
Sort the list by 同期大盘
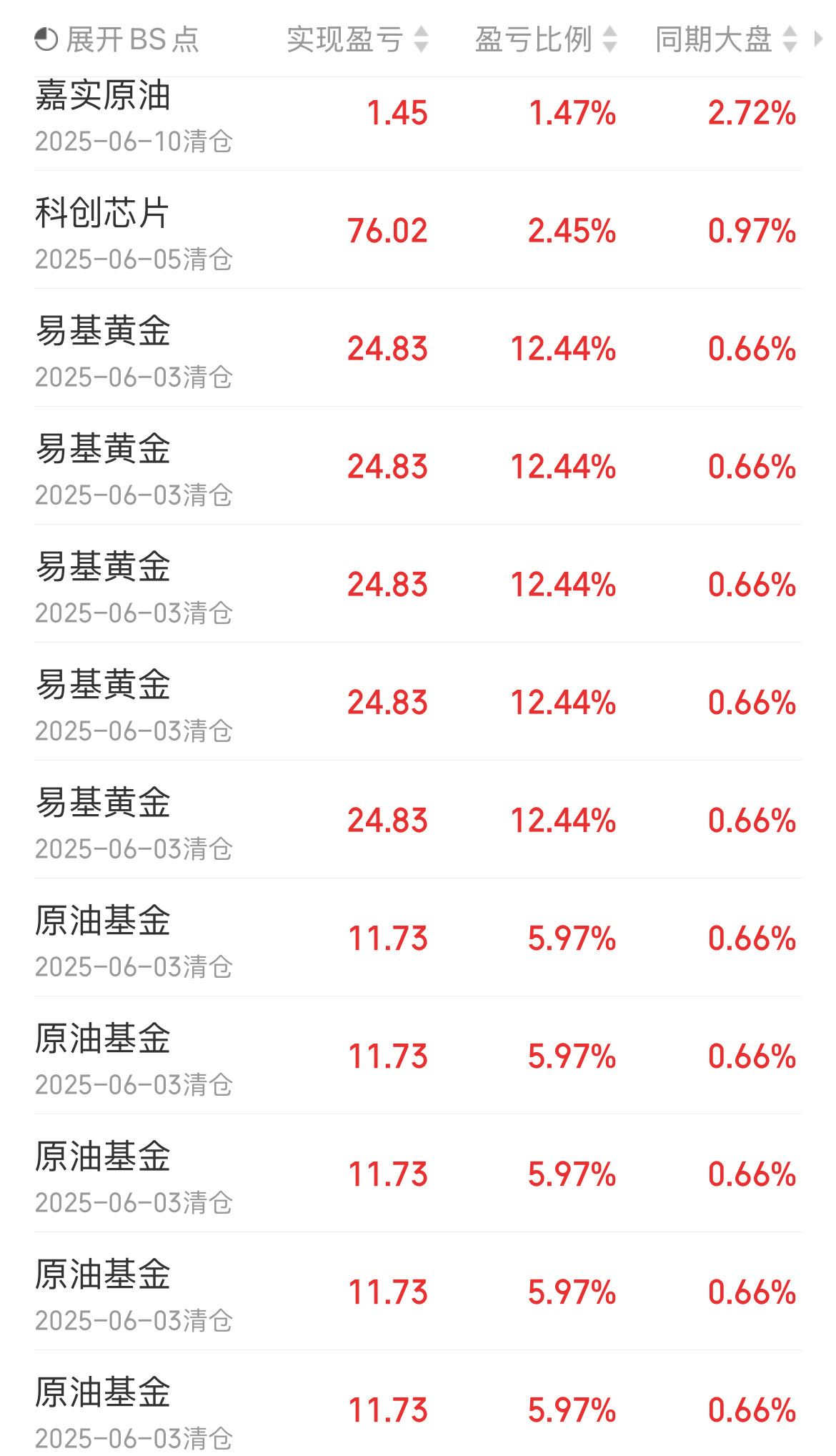[726, 39]
